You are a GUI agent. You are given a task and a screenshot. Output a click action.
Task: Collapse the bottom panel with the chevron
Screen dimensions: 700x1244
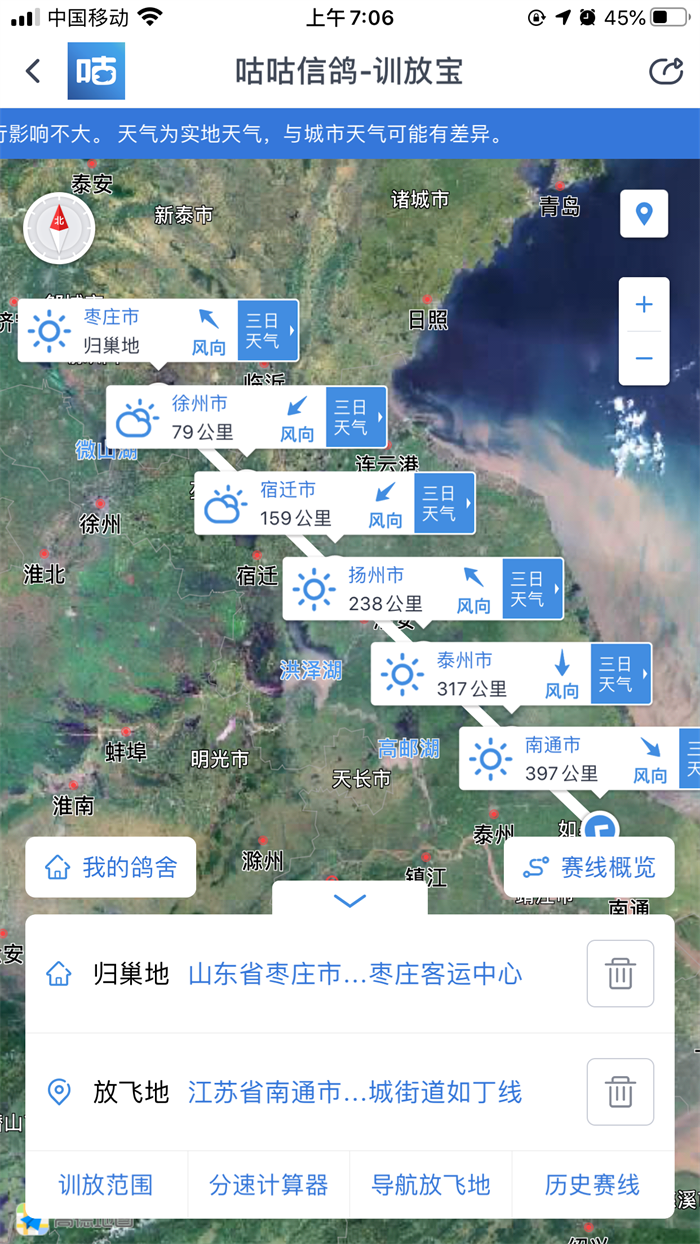350,901
